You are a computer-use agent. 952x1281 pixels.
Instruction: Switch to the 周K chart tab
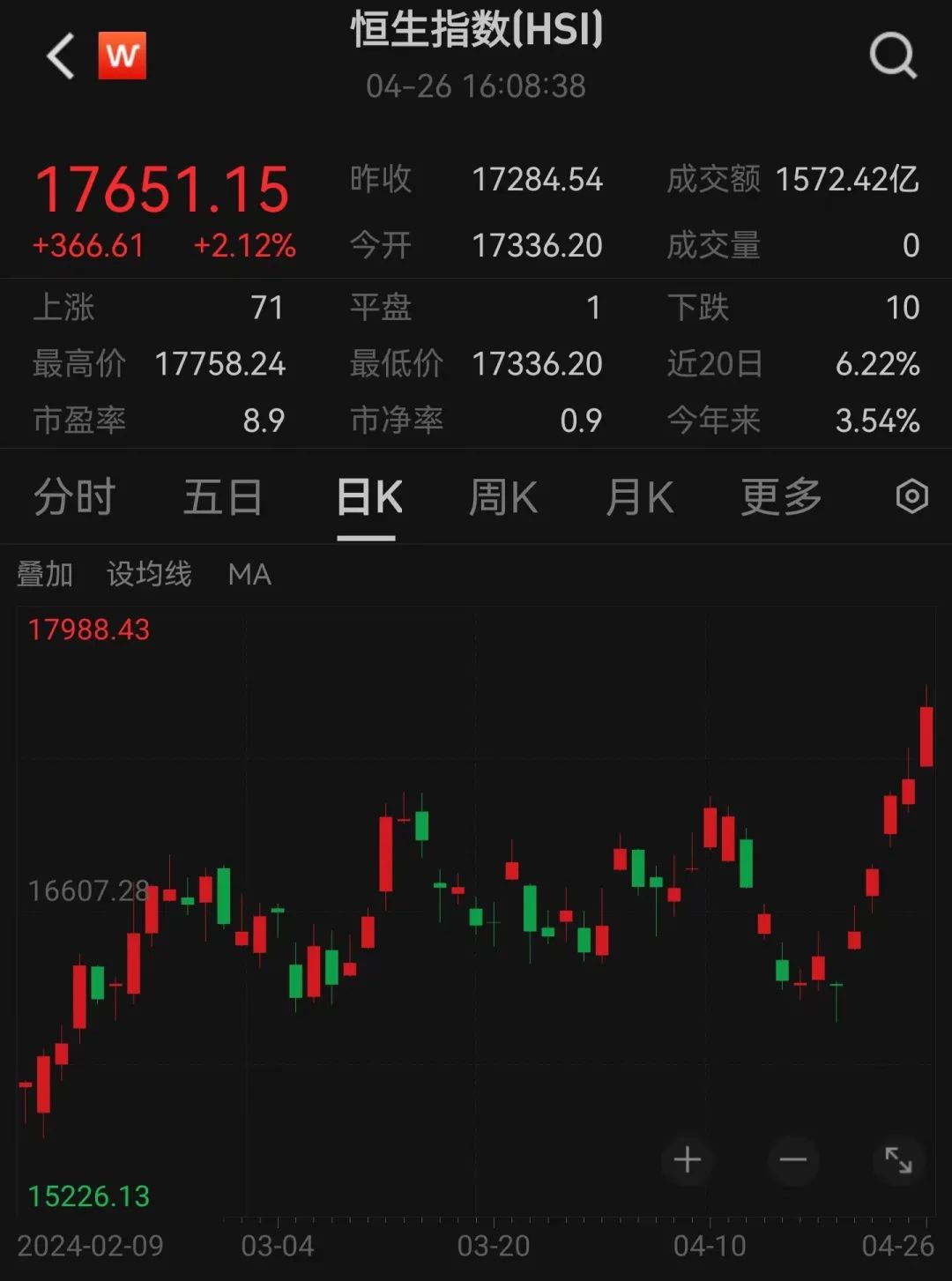[x=502, y=497]
